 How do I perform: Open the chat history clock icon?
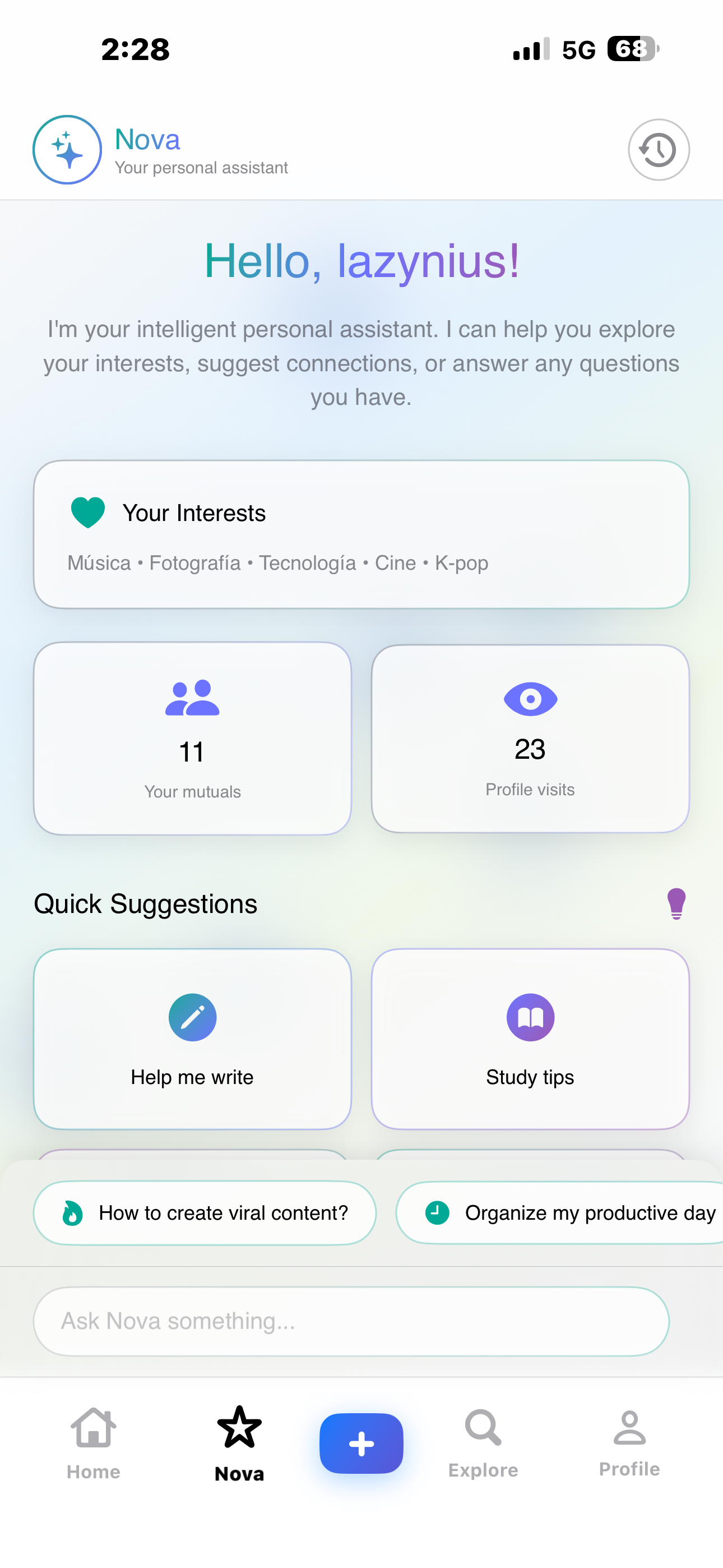tap(658, 150)
